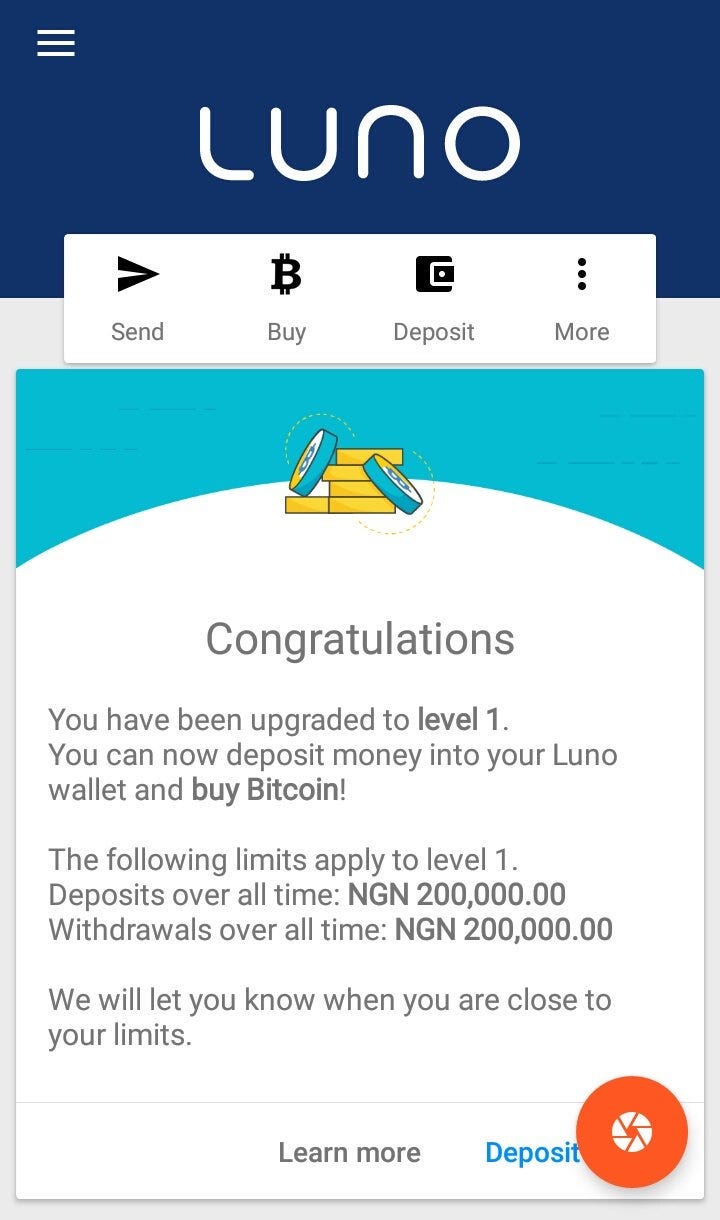Tap the orange floating camera shutter button
720x1220 pixels.
coord(632,1132)
